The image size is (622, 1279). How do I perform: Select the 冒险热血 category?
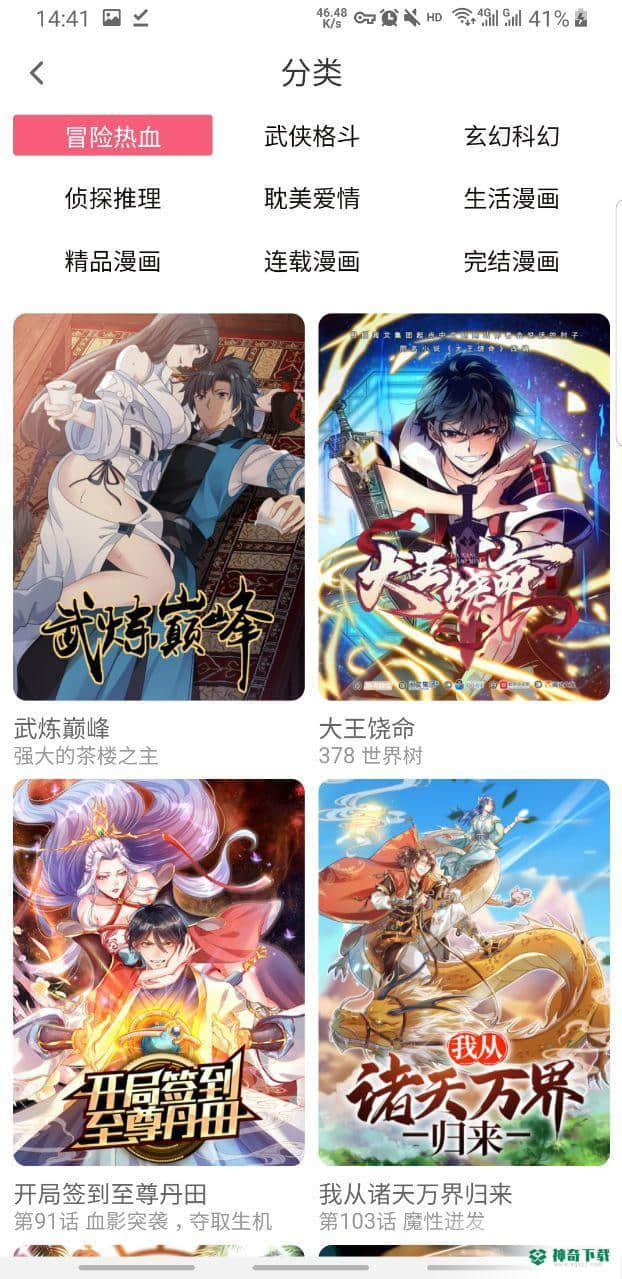tap(112, 136)
